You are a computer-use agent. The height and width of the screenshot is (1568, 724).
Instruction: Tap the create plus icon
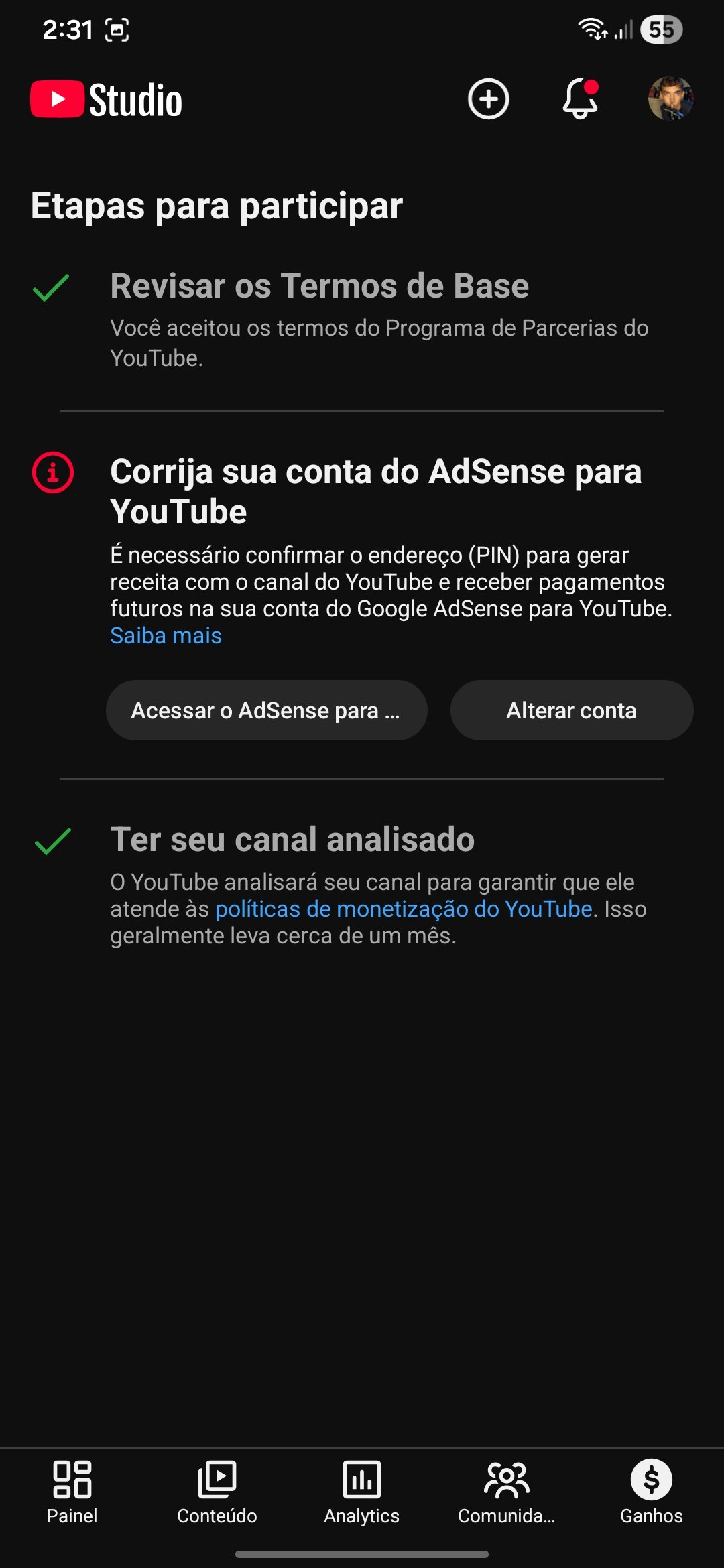pos(488,99)
